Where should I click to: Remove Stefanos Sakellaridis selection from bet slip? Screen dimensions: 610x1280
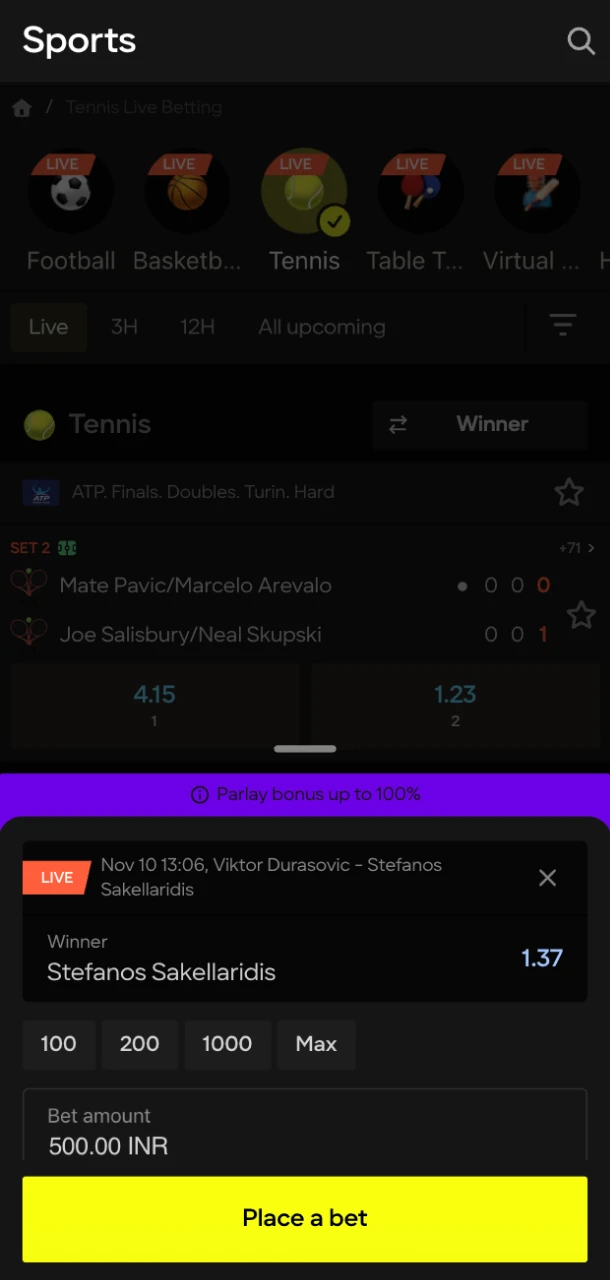[x=547, y=878]
